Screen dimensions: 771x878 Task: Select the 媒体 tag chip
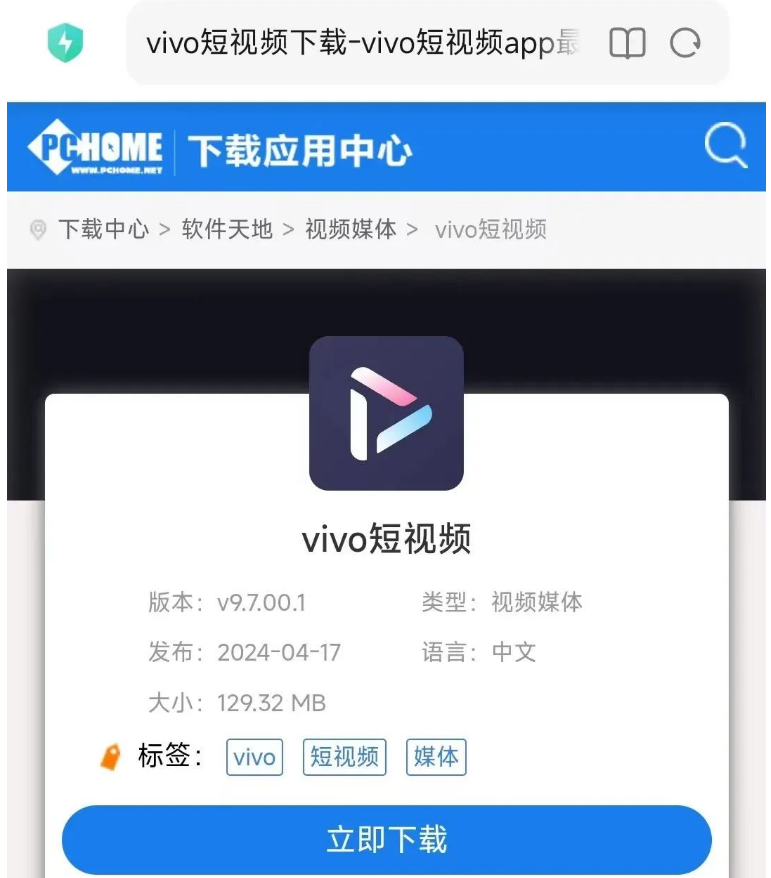point(436,757)
